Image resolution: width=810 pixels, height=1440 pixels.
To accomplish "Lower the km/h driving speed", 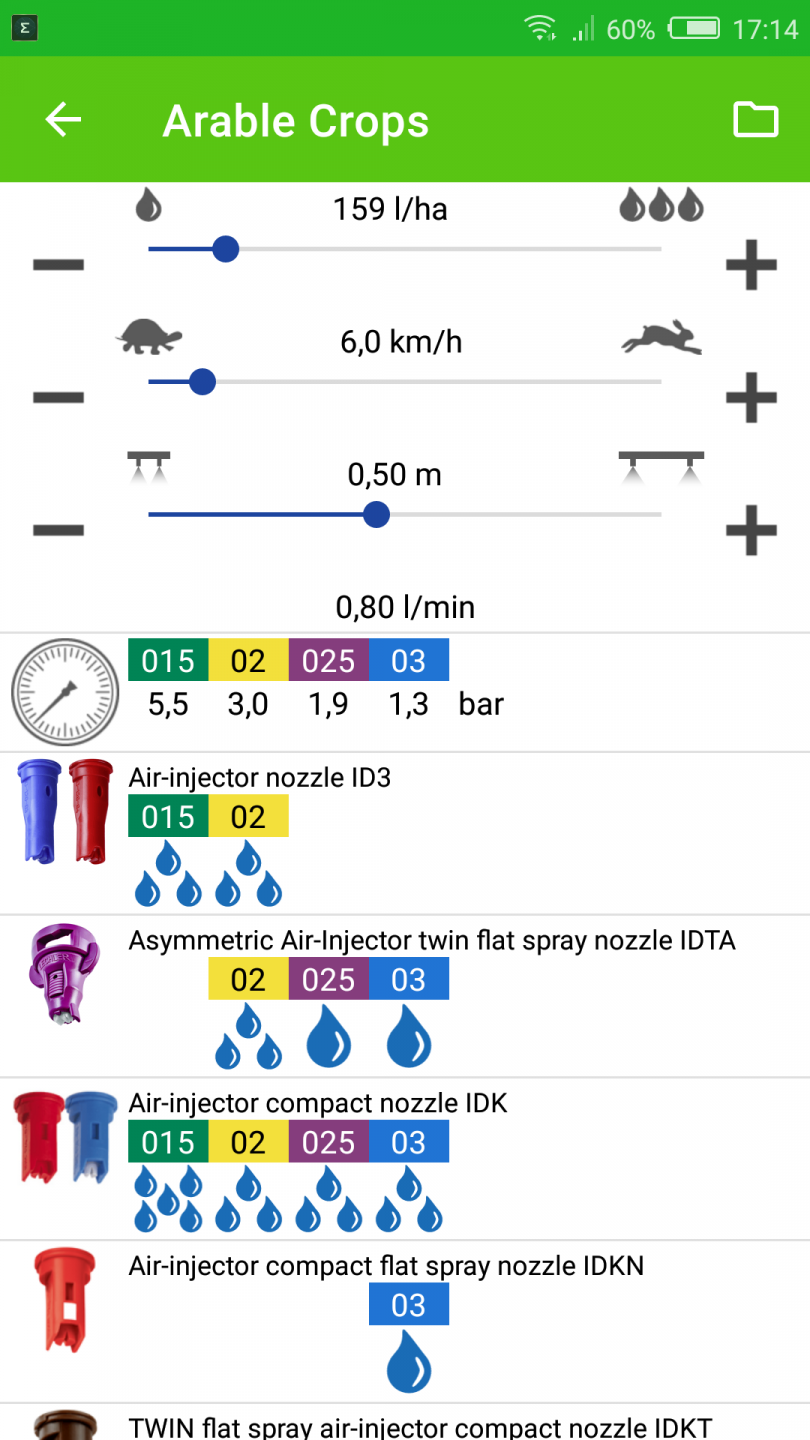I will (59, 397).
